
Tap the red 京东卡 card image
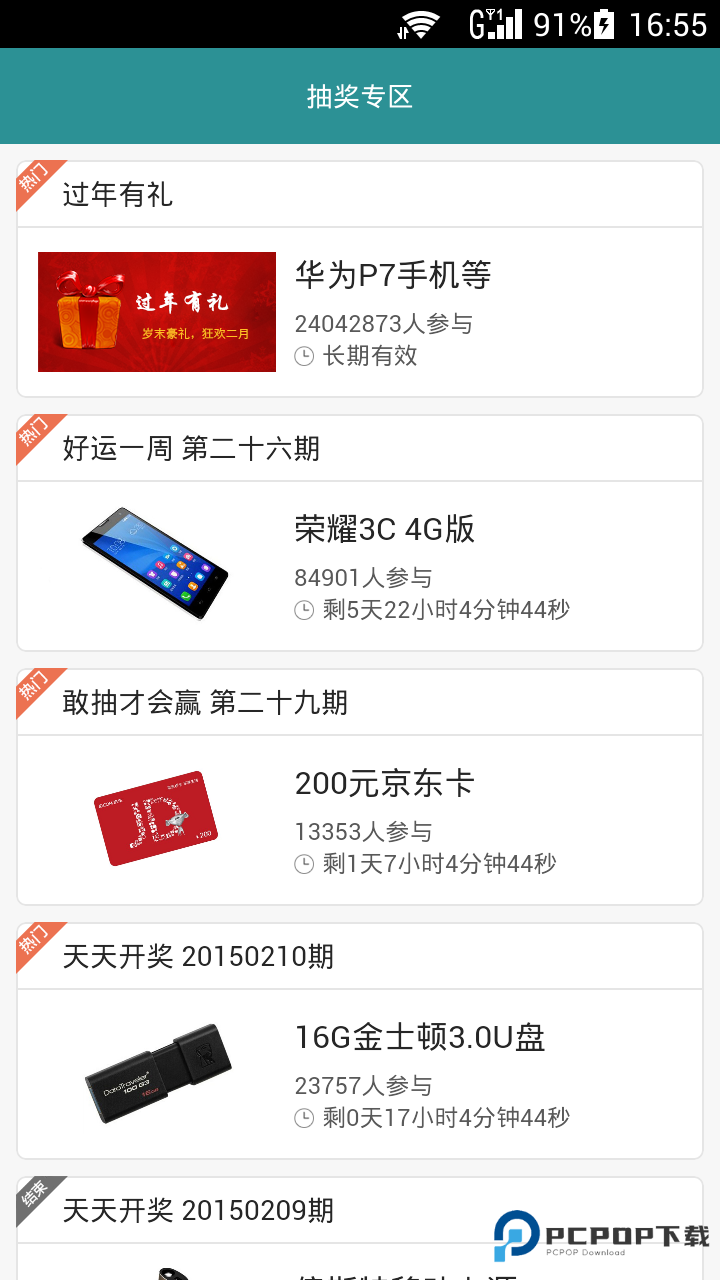tap(157, 818)
